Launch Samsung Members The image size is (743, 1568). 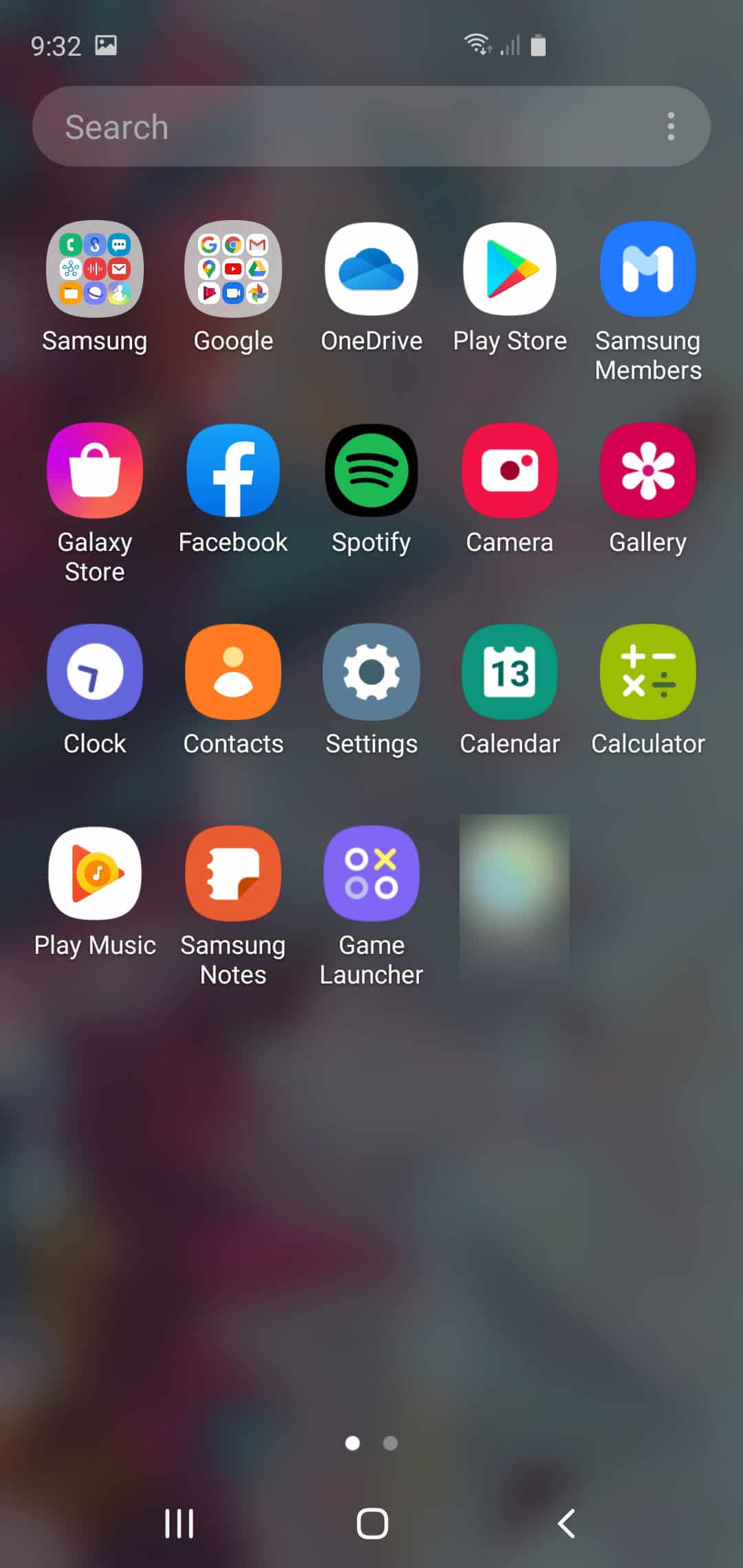pos(648,269)
